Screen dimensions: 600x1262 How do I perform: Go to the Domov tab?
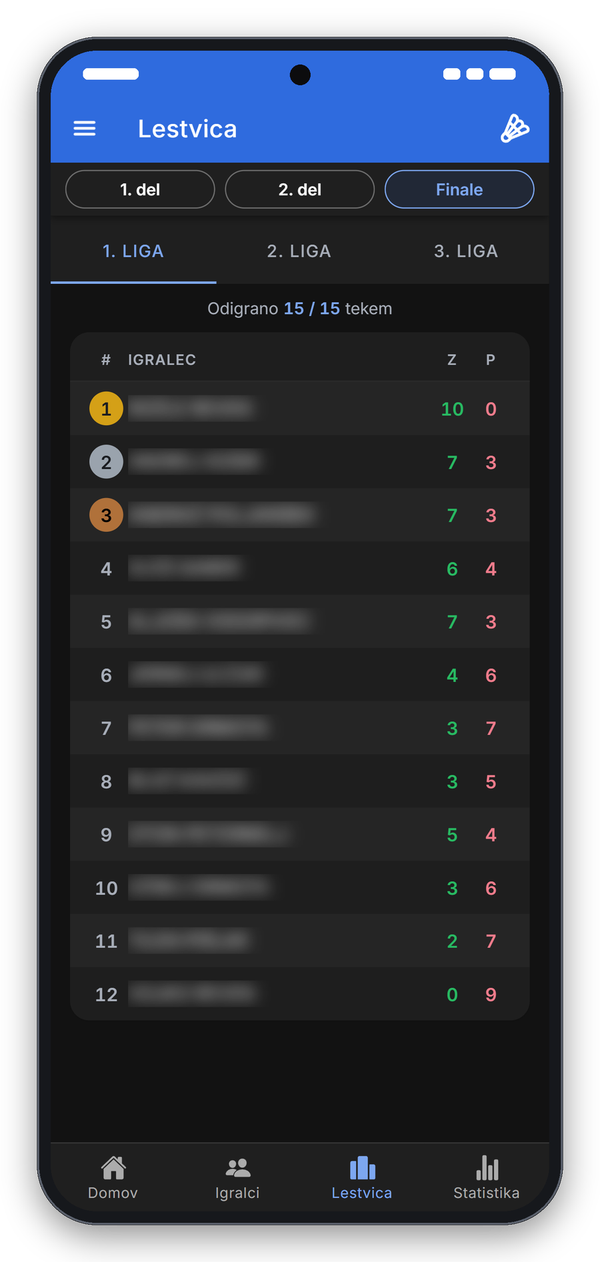click(113, 1178)
